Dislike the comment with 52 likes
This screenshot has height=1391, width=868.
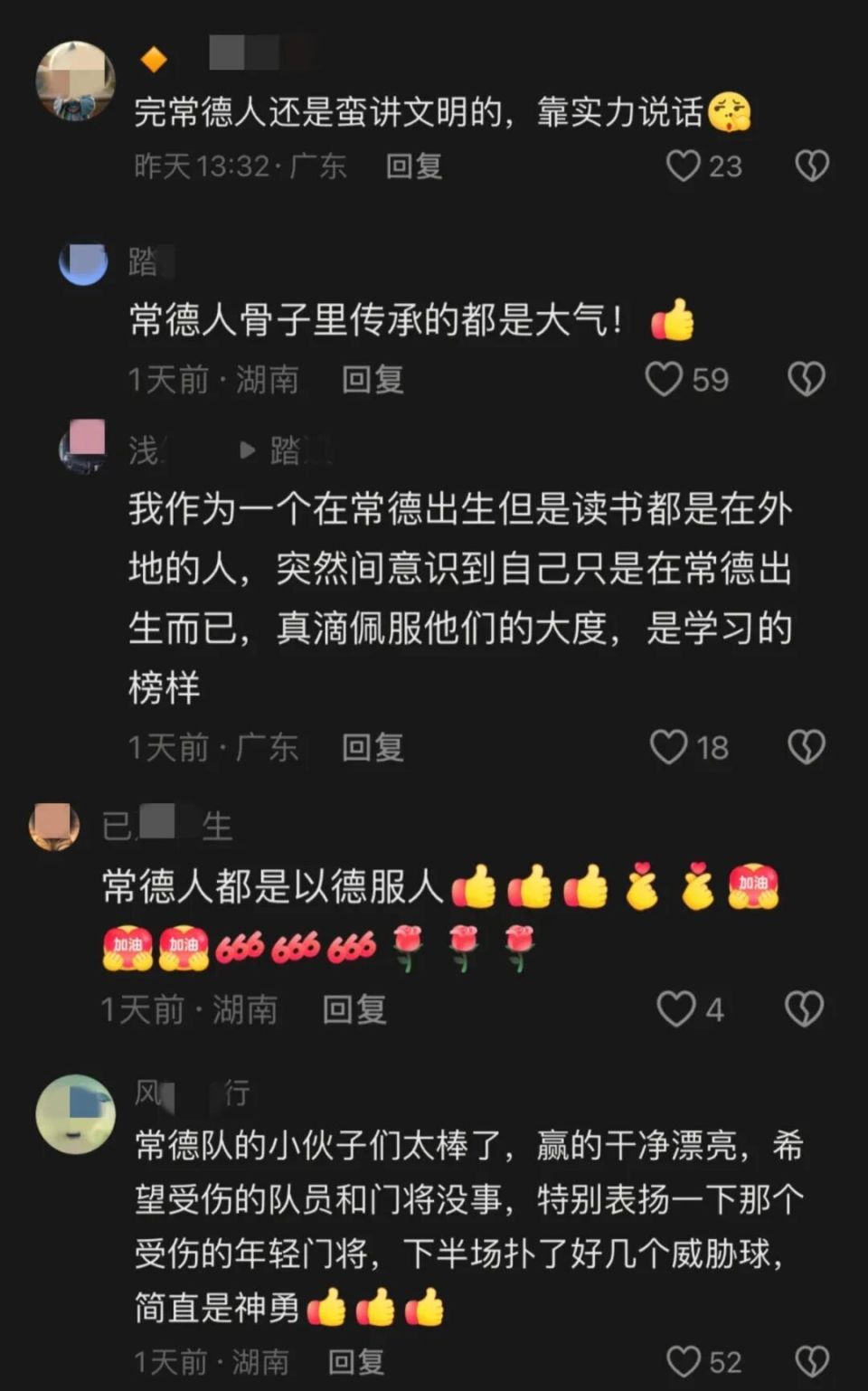811,1361
